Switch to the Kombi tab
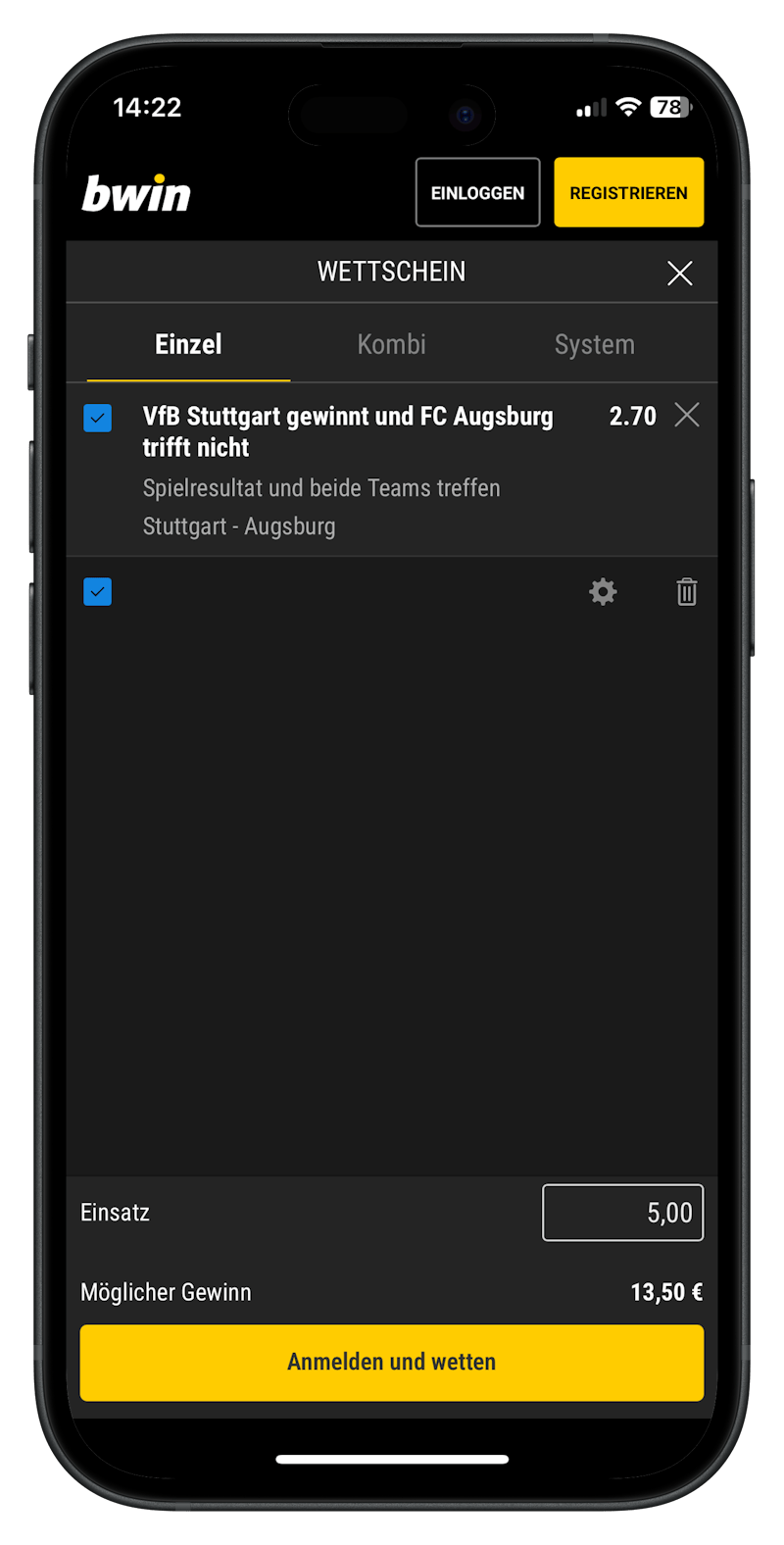Viewport: 784px width, 1545px height. click(x=391, y=344)
